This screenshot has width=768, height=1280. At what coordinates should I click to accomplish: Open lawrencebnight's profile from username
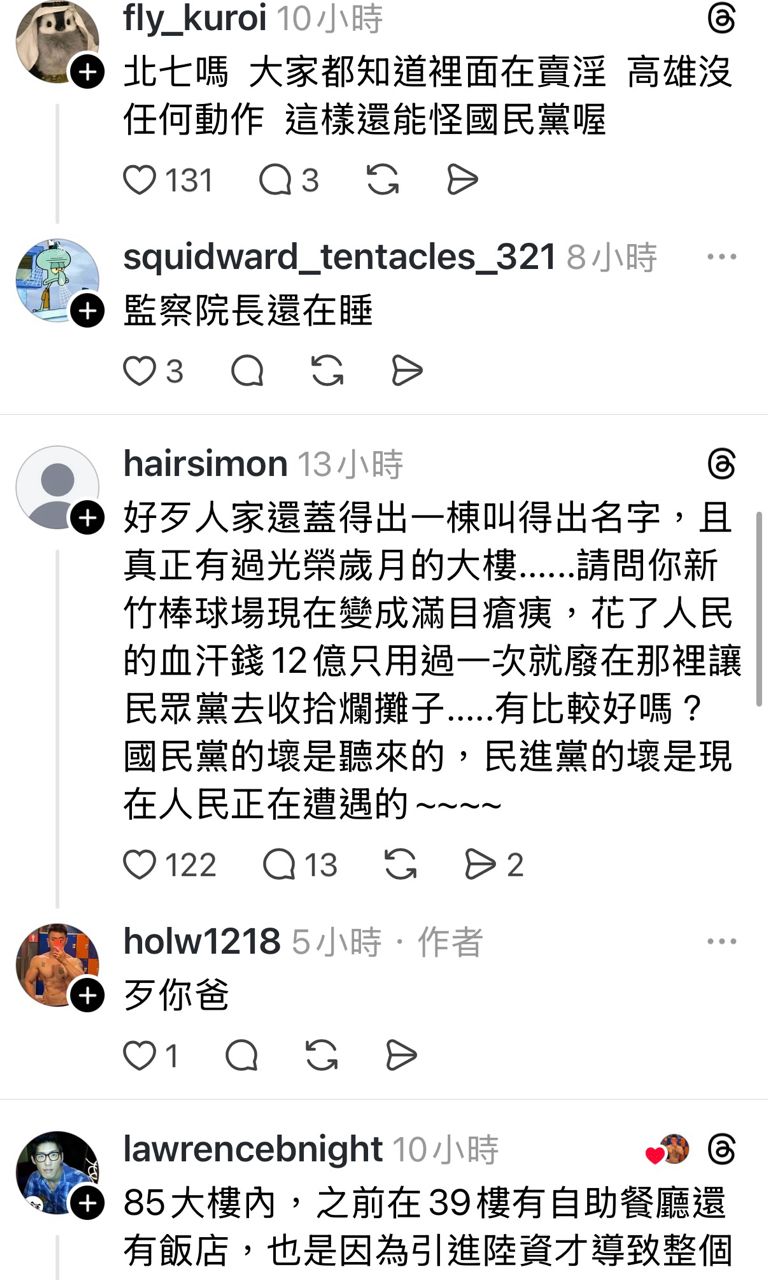(x=252, y=1149)
